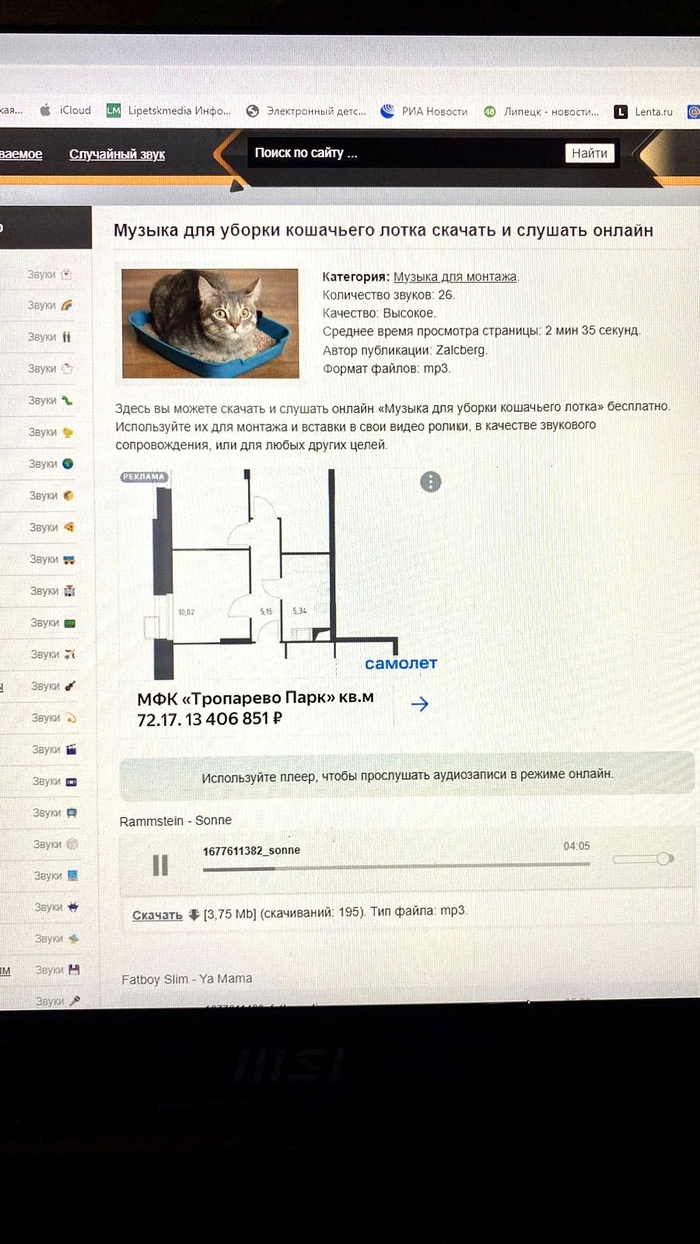Open the ad options three-dot icon
This screenshot has width=700, height=1244.
tap(431, 482)
